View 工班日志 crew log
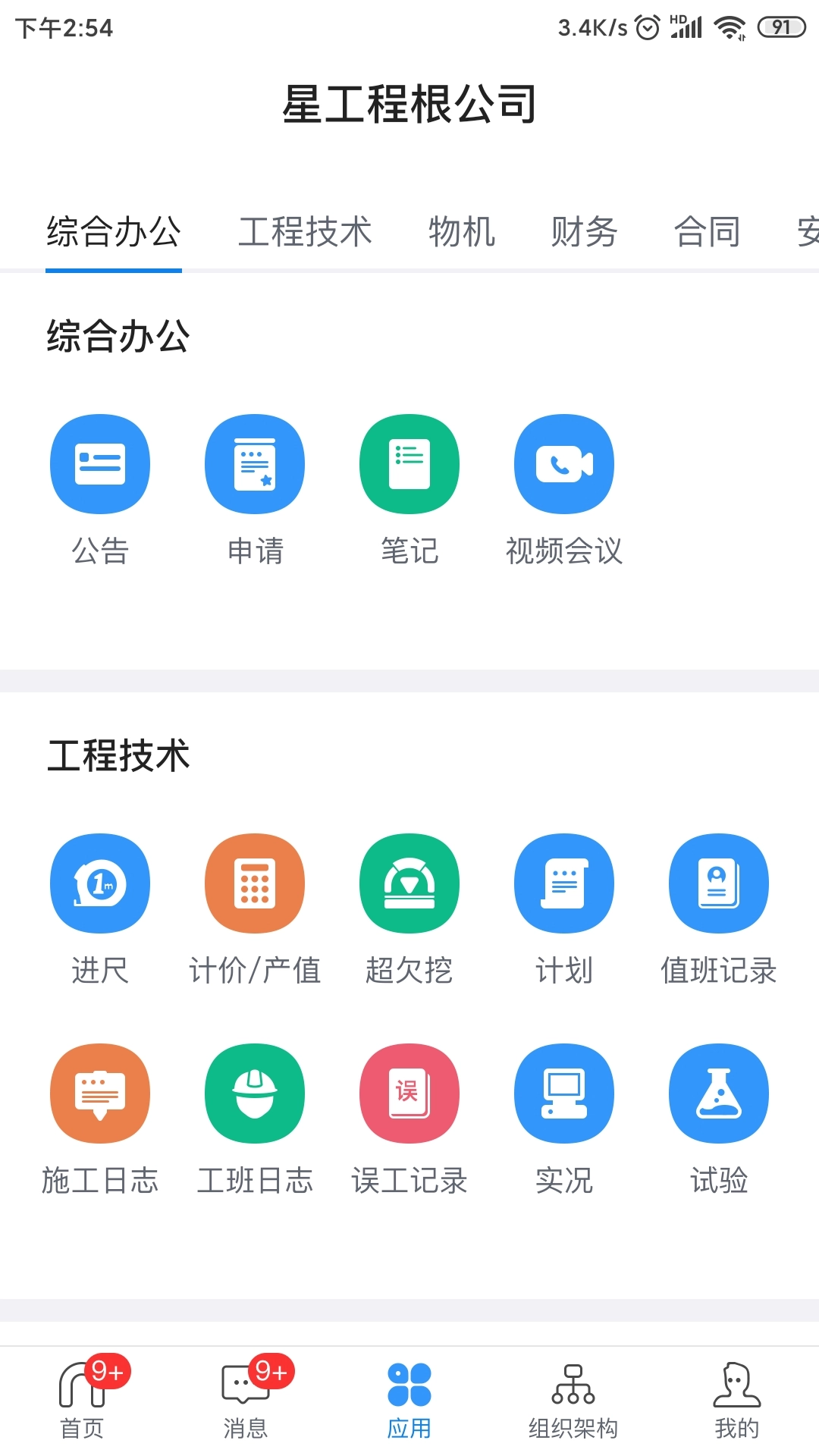Image resolution: width=819 pixels, height=1456 pixels. 255,1094
